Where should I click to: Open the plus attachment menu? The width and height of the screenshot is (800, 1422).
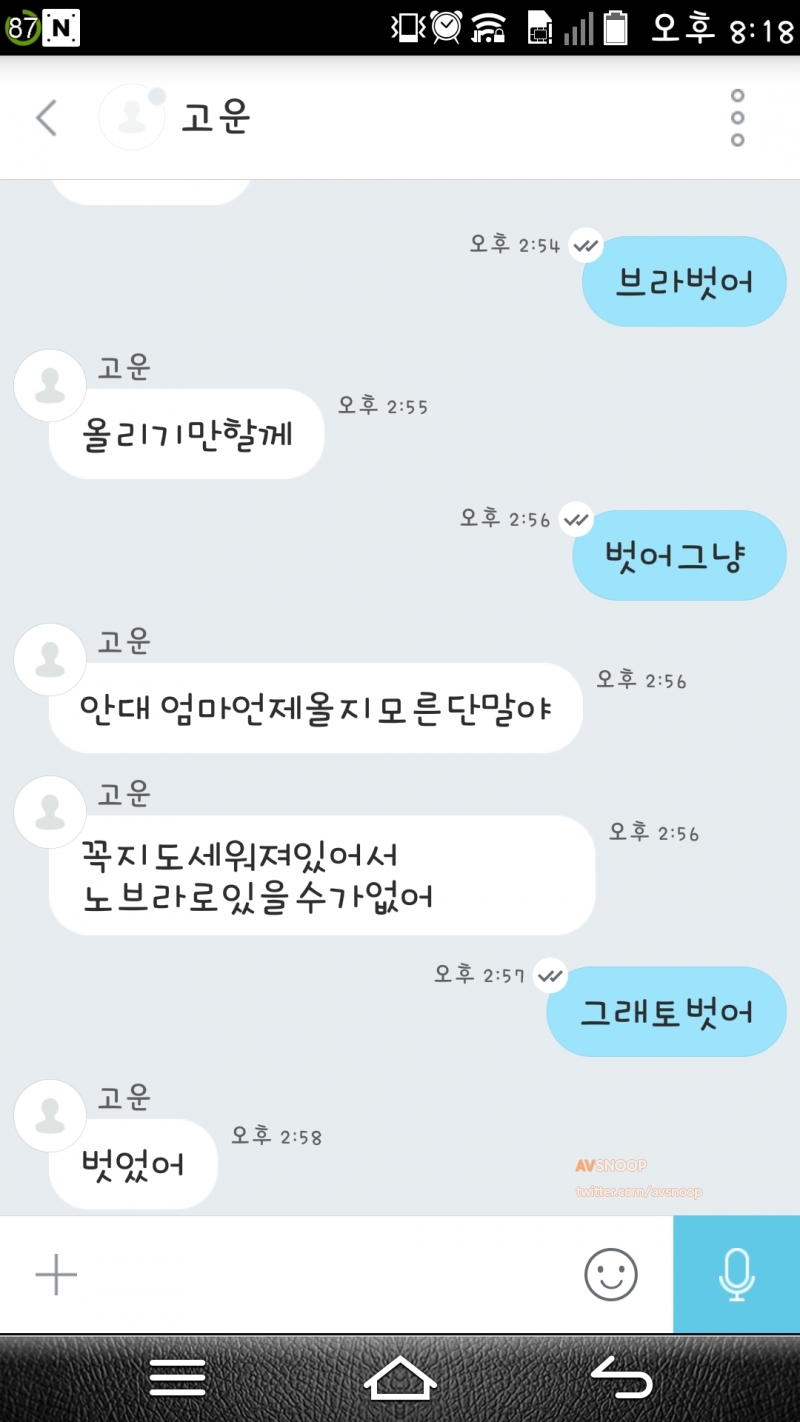point(56,1274)
